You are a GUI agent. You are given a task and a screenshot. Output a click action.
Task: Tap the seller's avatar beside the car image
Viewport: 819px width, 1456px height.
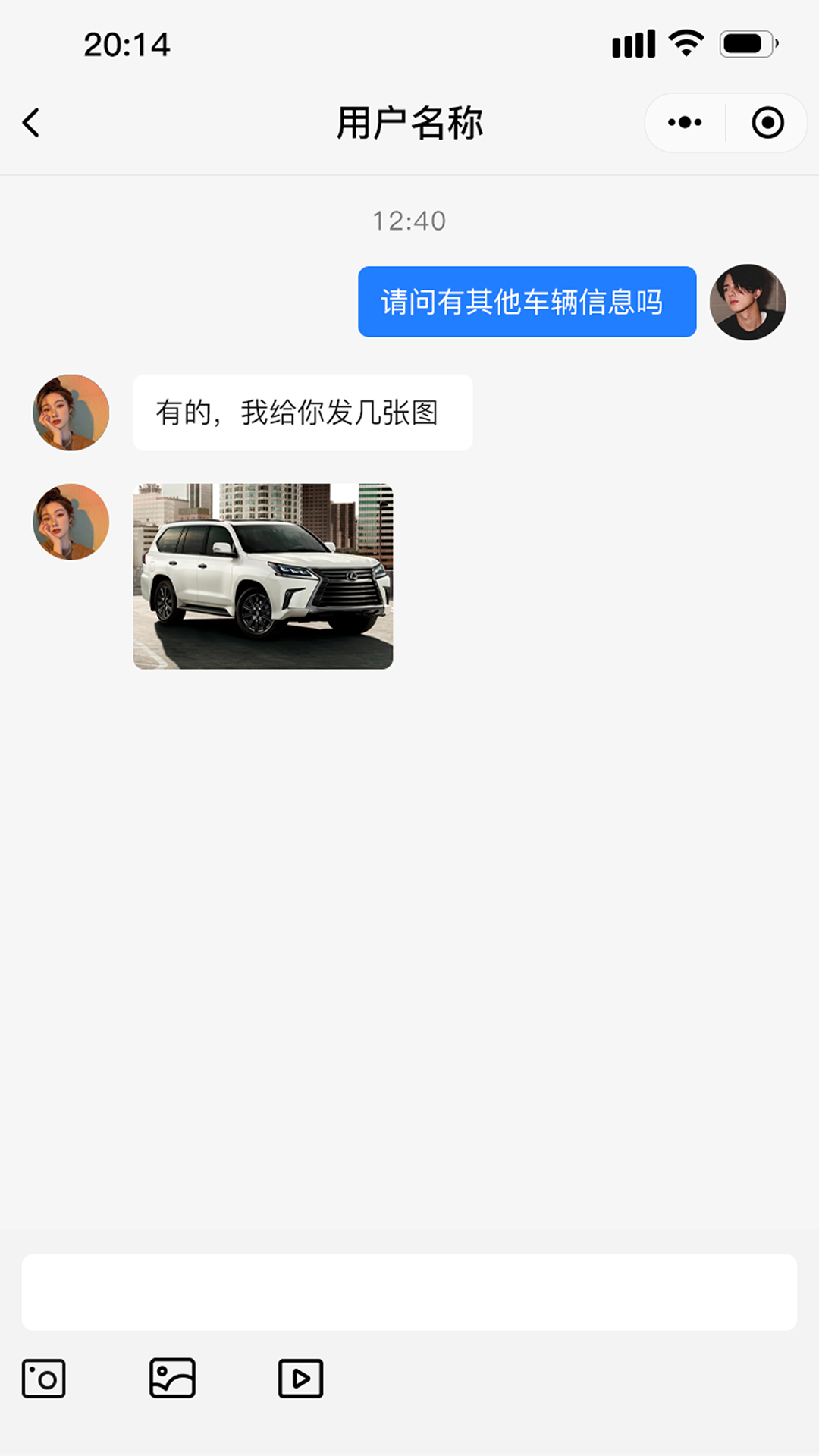[70, 522]
